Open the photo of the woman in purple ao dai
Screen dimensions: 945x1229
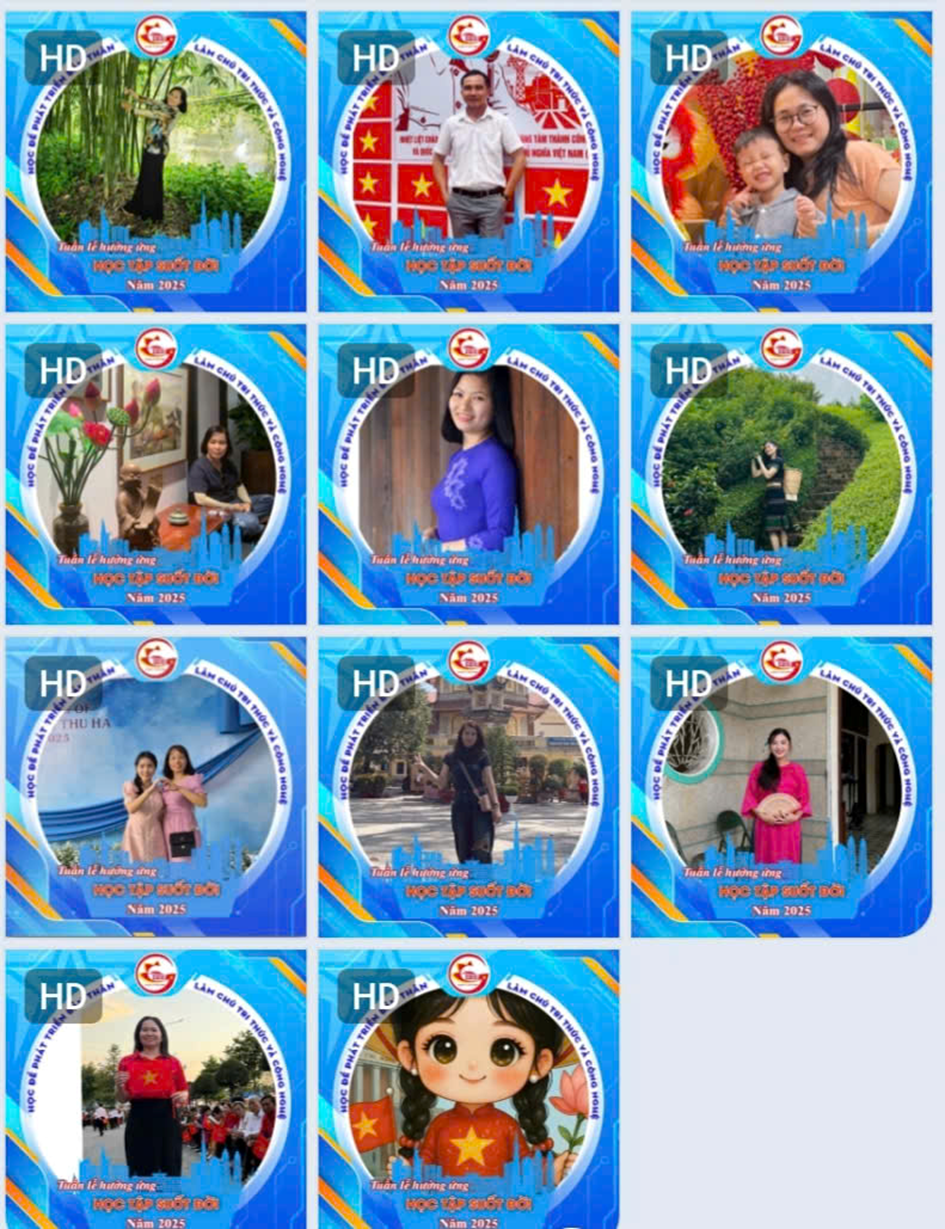click(x=469, y=474)
